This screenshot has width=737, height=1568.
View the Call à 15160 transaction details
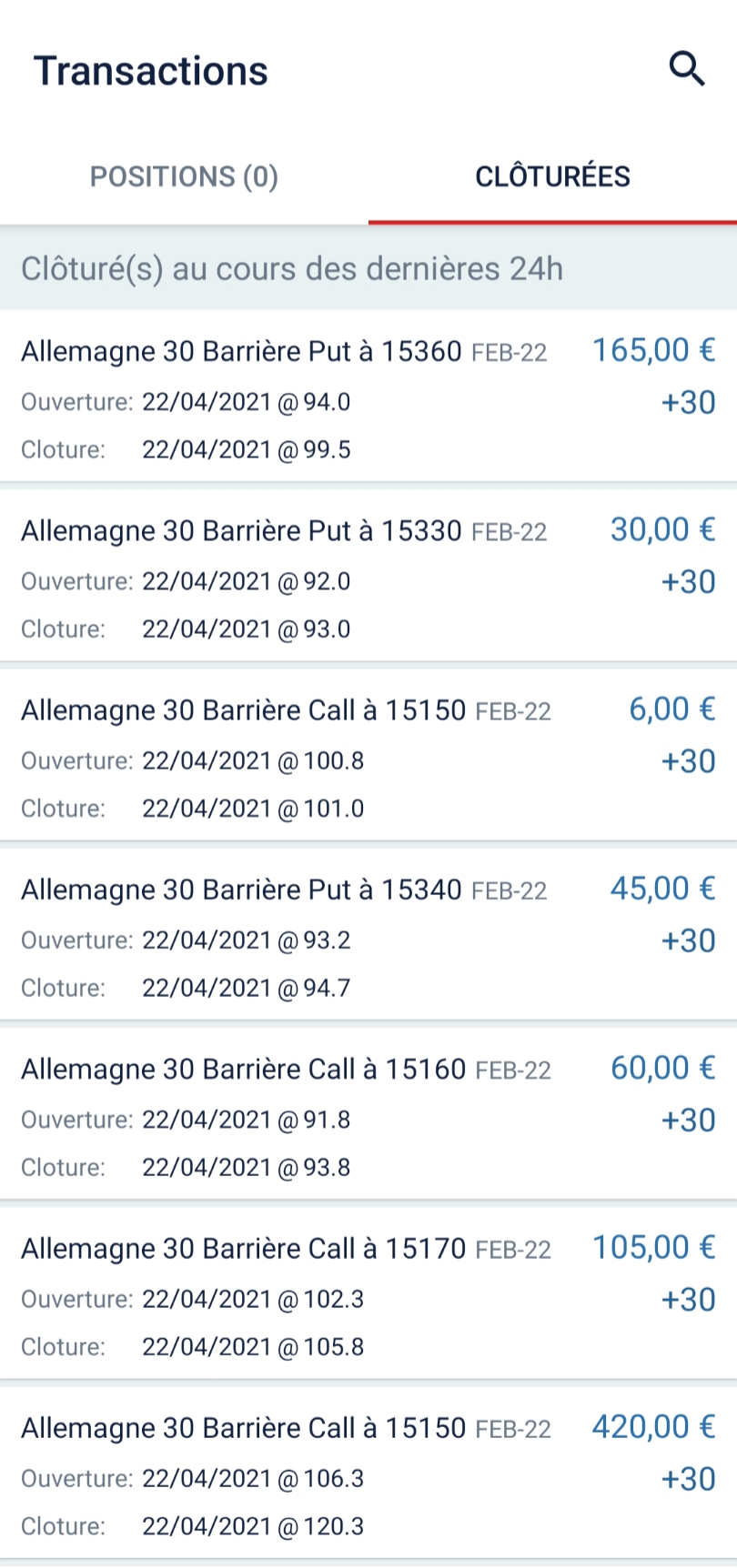(x=368, y=1115)
